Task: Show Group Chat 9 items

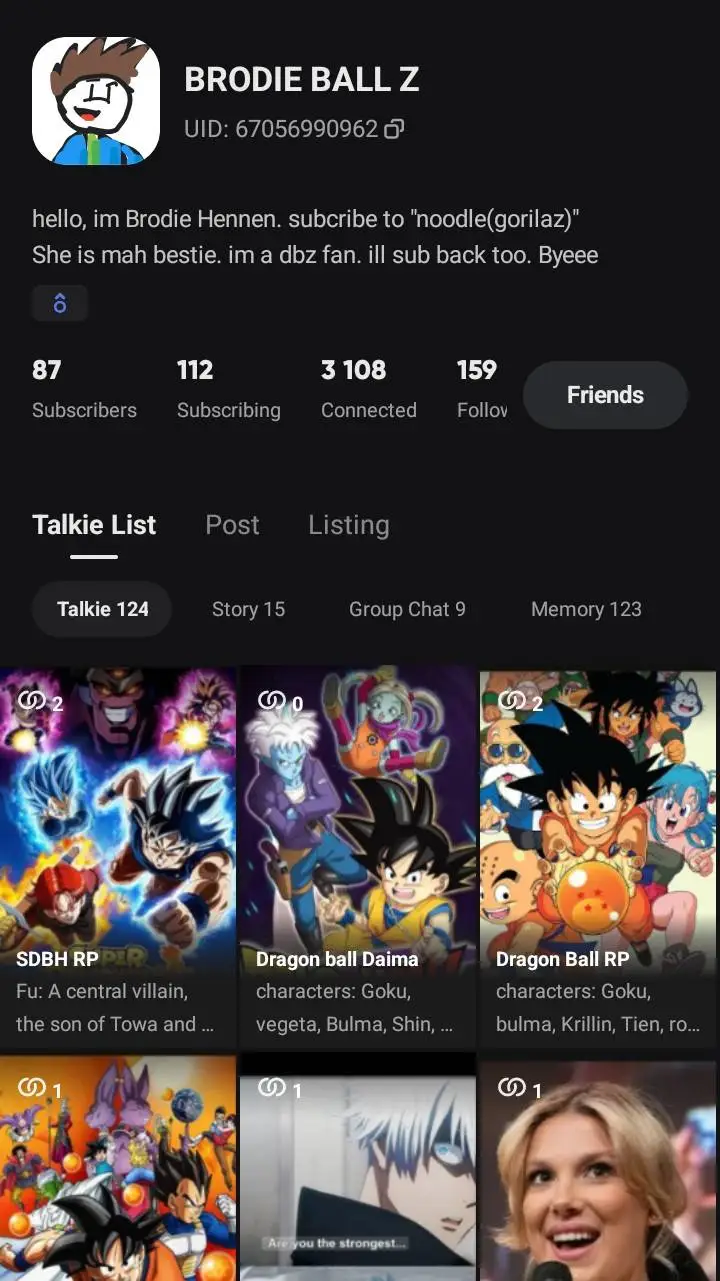Action: (x=407, y=609)
